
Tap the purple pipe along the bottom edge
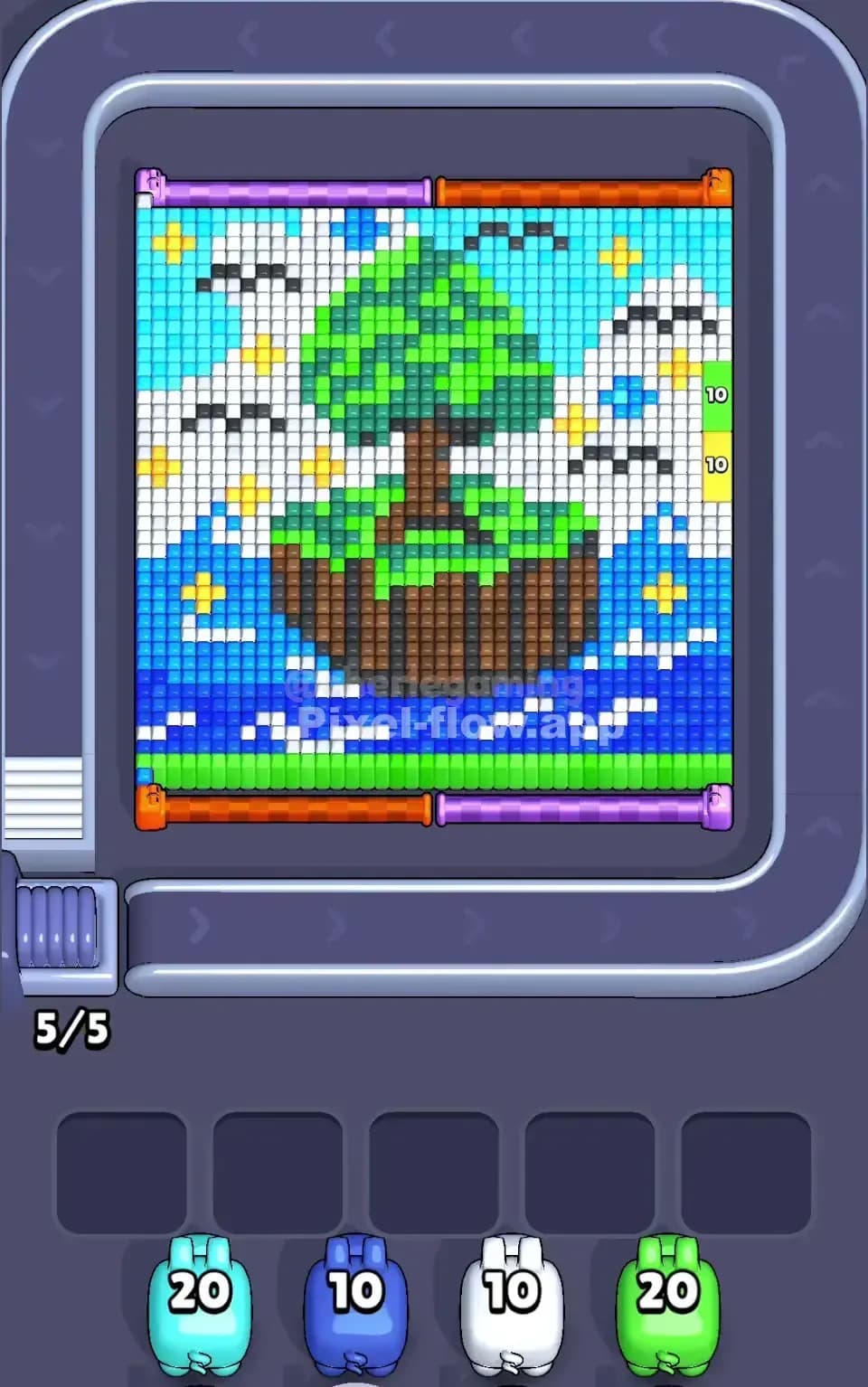click(579, 811)
